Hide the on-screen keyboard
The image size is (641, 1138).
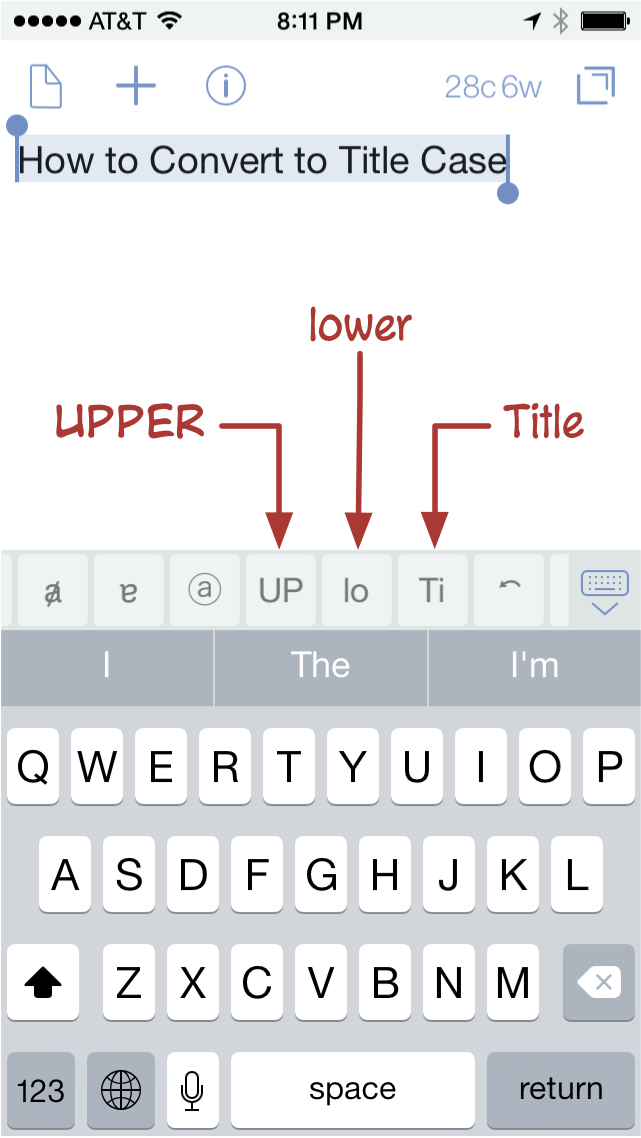click(604, 591)
